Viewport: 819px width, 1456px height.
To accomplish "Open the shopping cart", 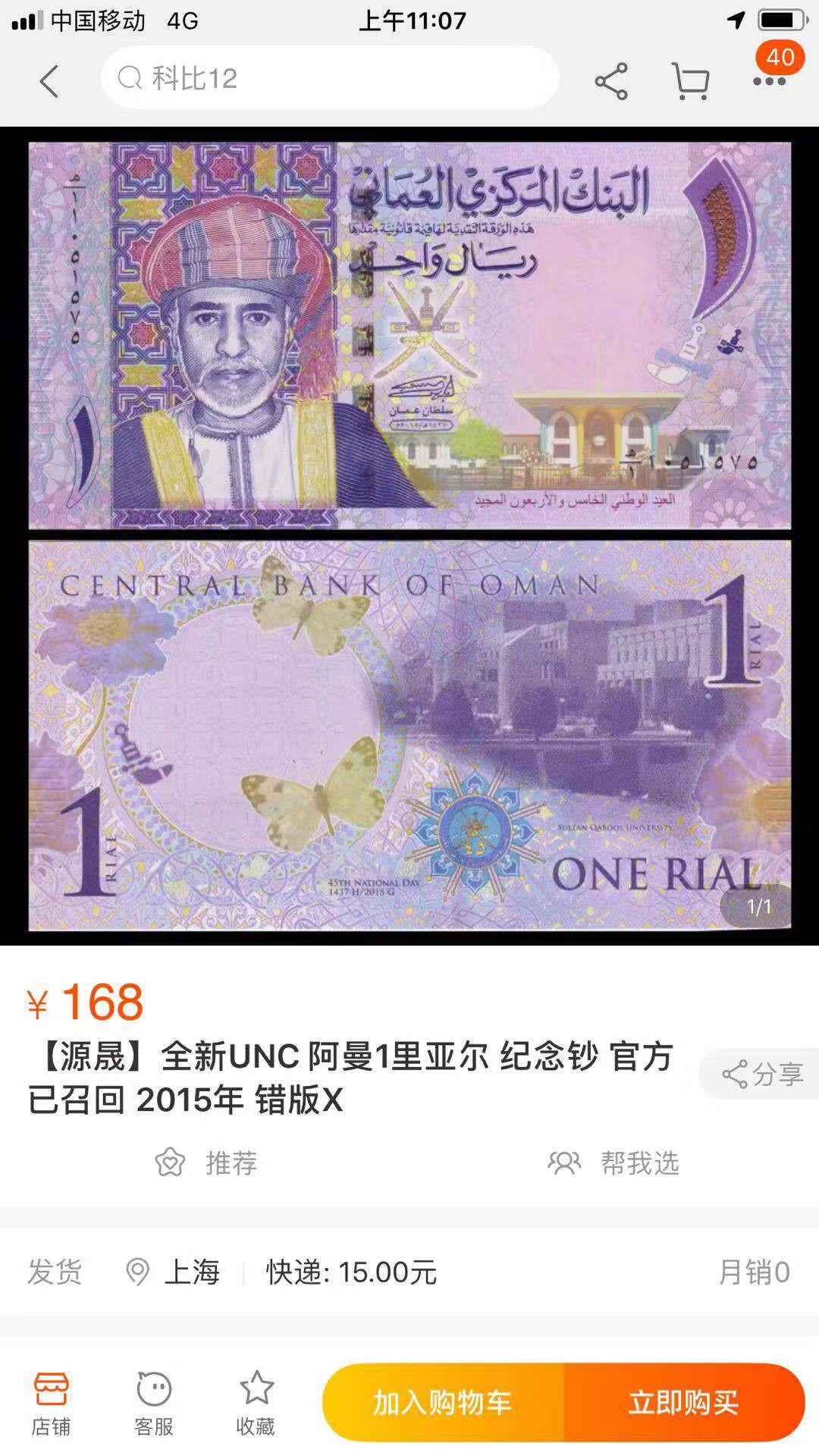I will (x=690, y=81).
